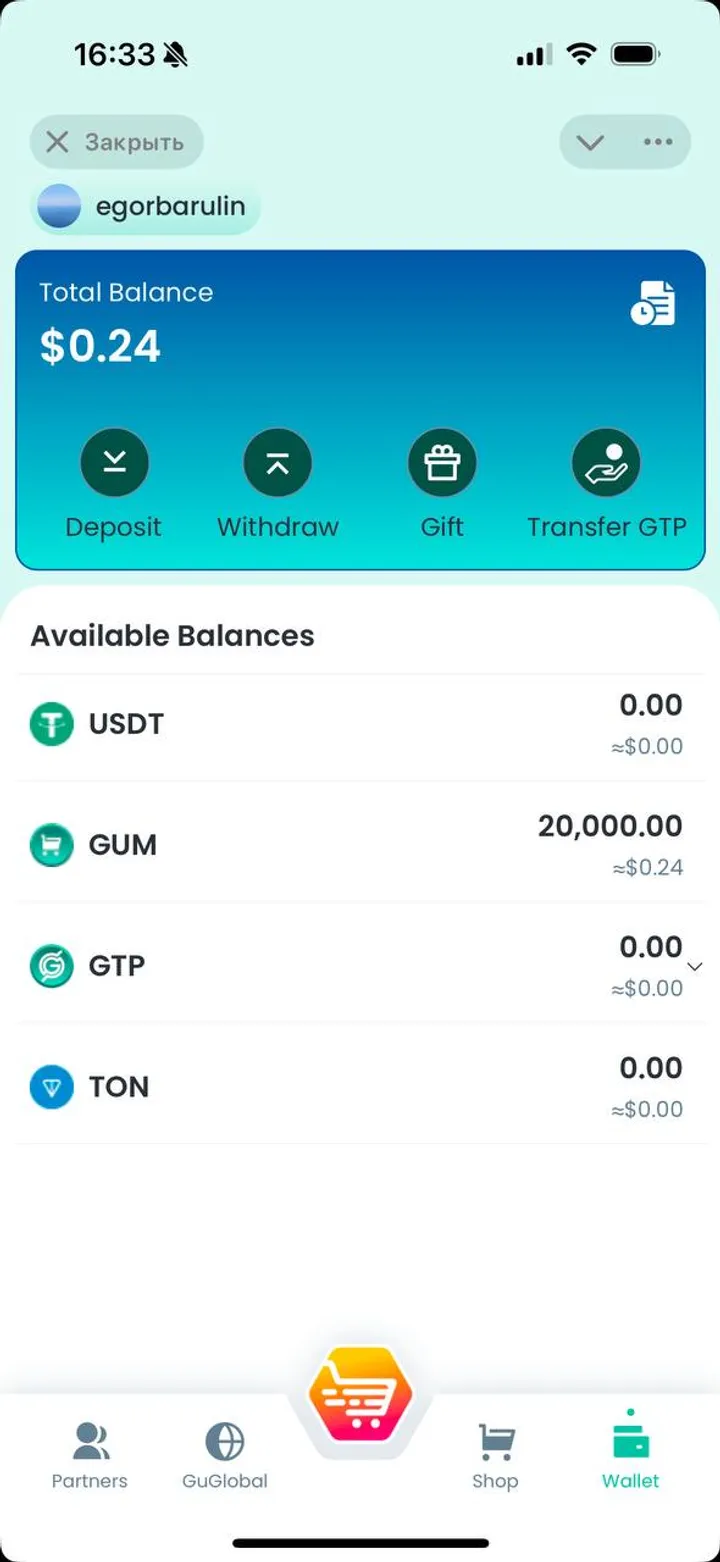Go to the Shop tab
The height and width of the screenshot is (1562, 720).
tap(495, 1450)
